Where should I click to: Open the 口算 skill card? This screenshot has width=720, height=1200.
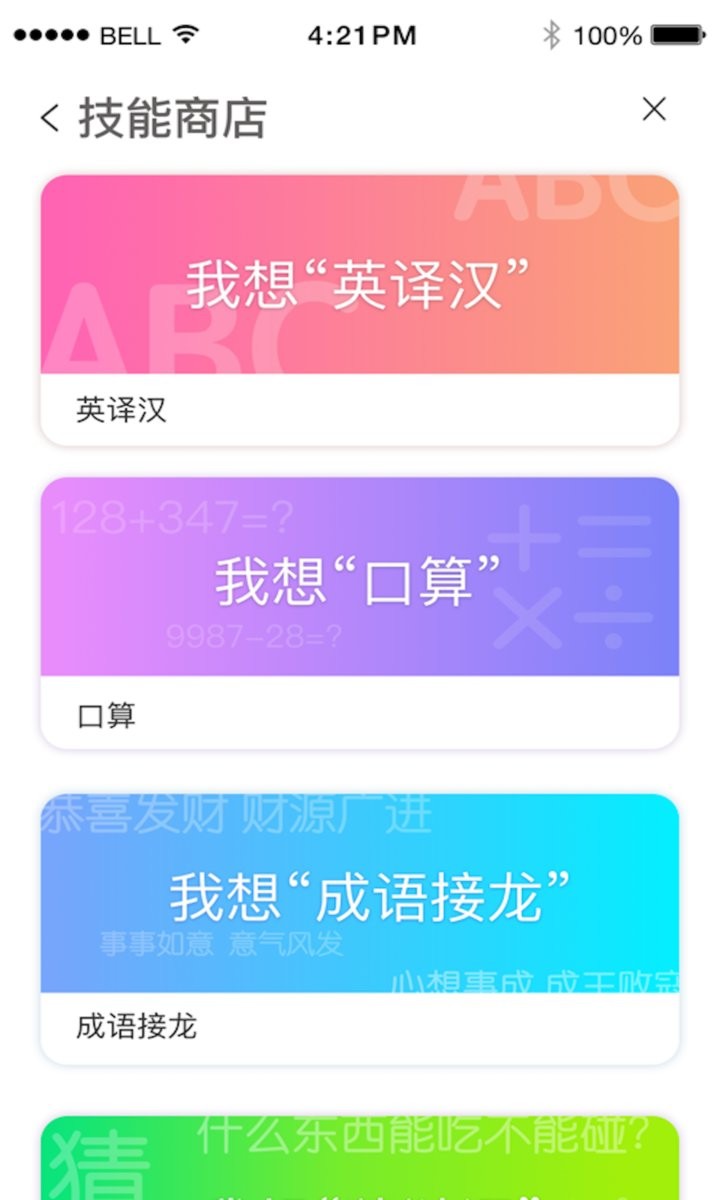[x=360, y=613]
